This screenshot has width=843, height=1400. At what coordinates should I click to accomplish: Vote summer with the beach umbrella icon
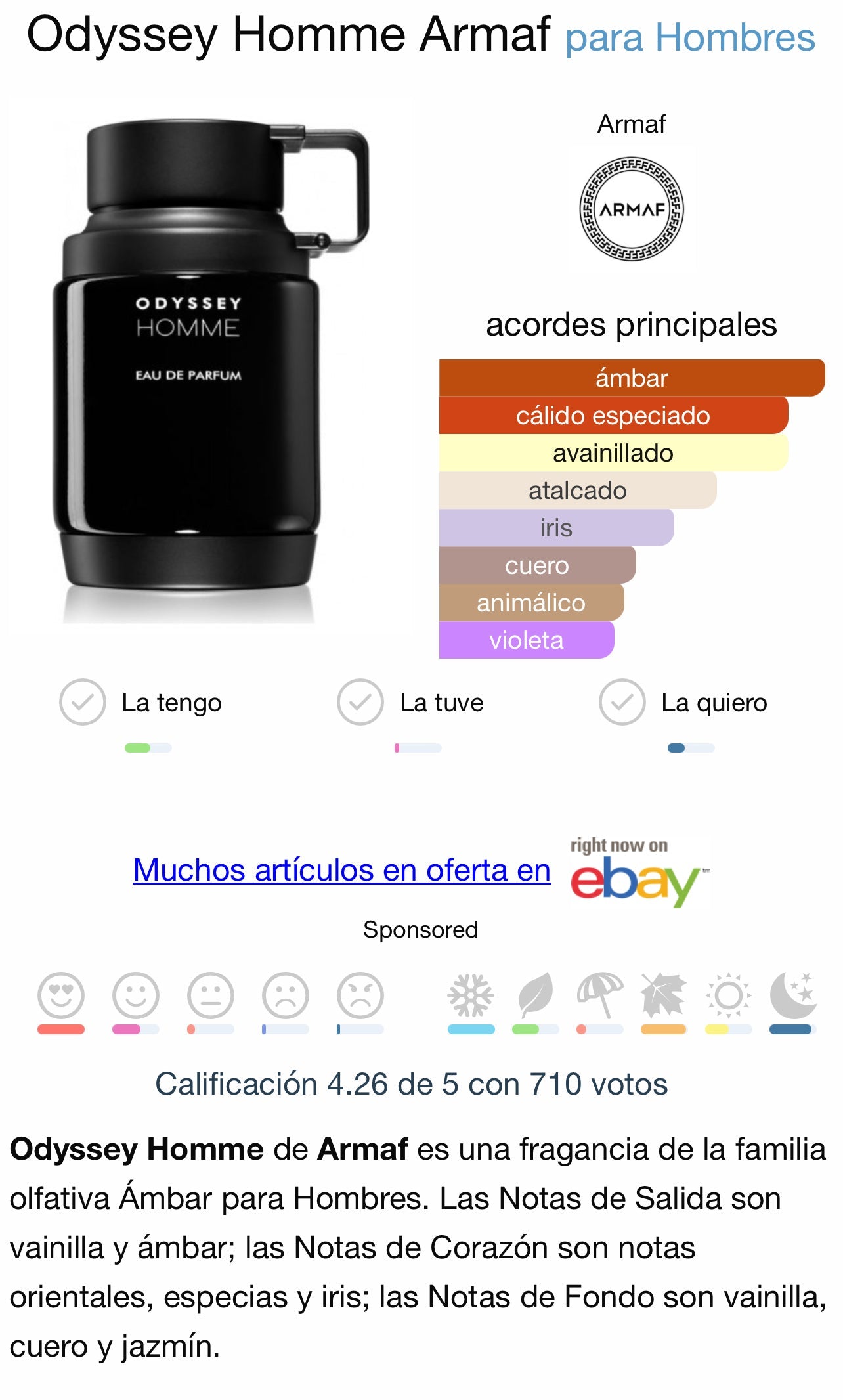coord(599,995)
